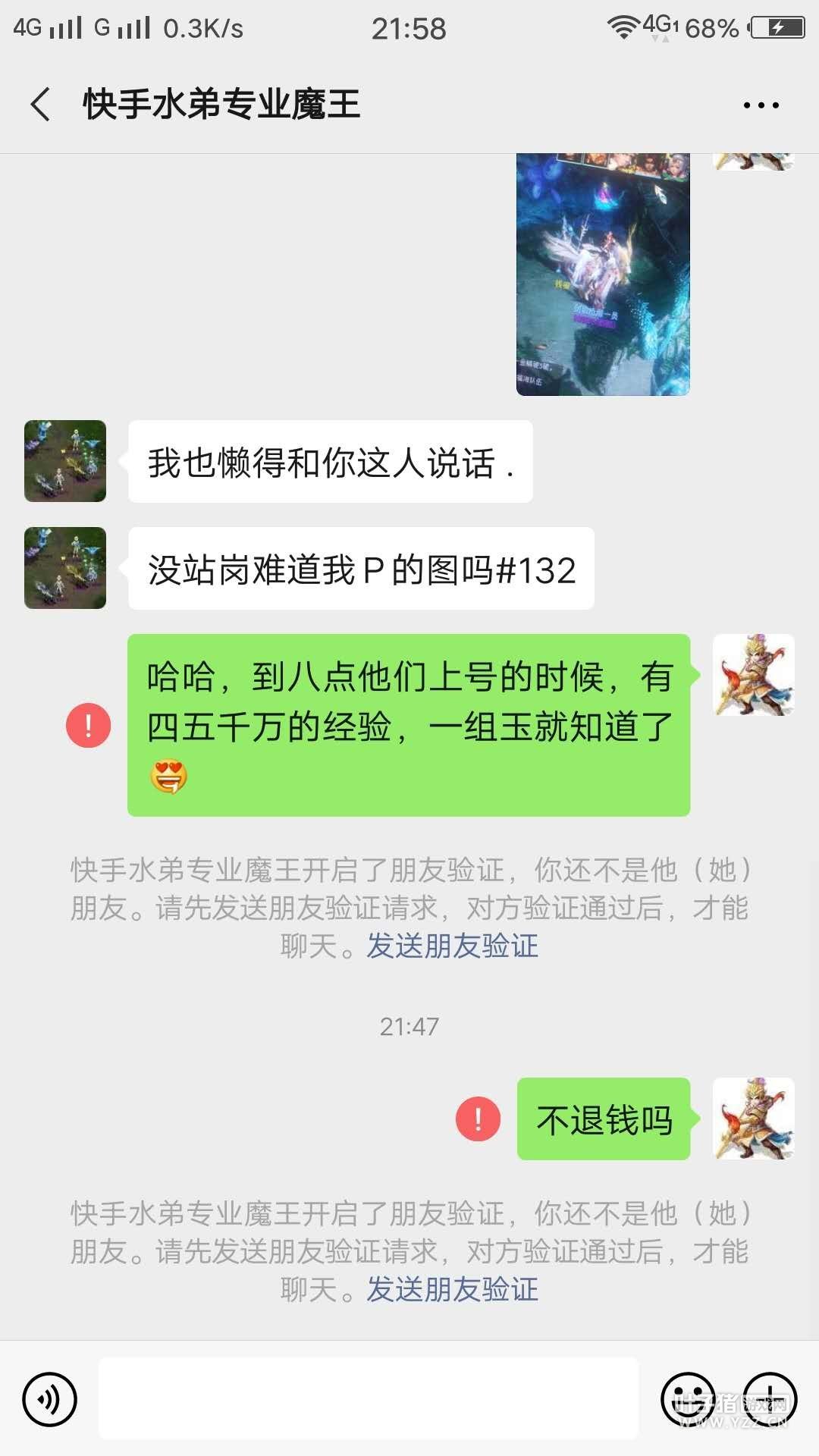Tap 发送朋友验证 link below the 不退钱吗 message

point(453,1289)
